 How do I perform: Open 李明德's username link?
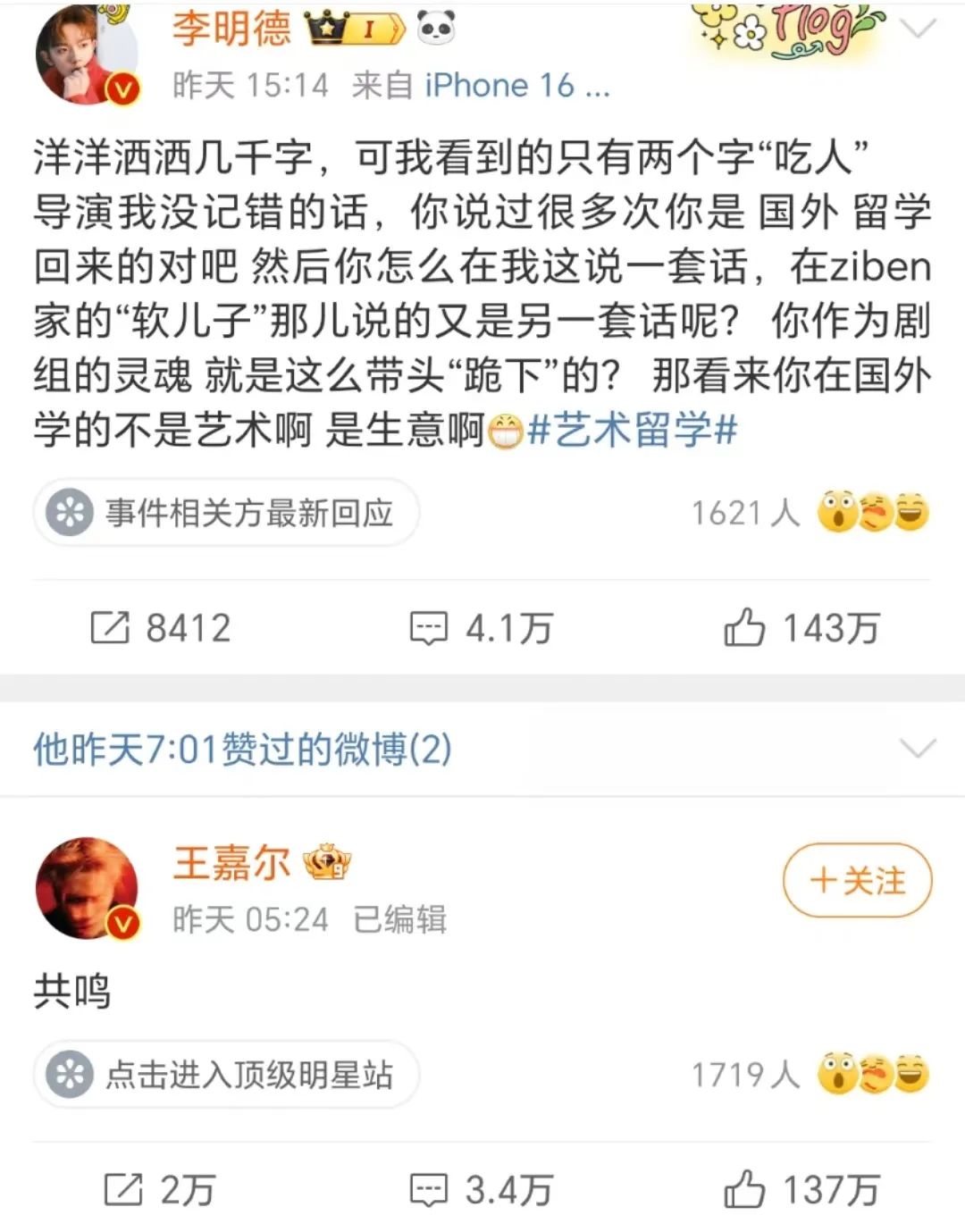click(x=231, y=29)
